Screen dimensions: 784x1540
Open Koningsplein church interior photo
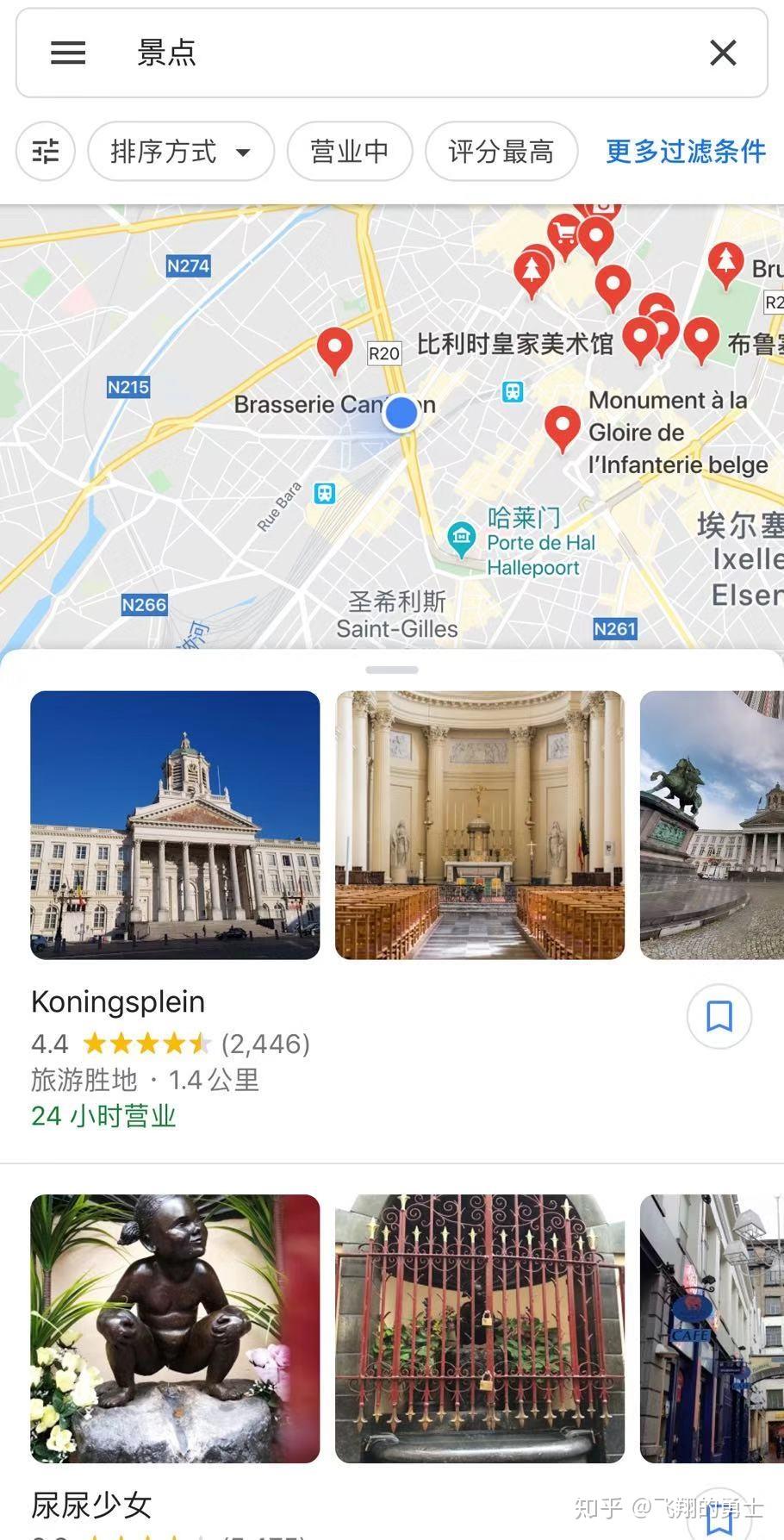click(479, 825)
